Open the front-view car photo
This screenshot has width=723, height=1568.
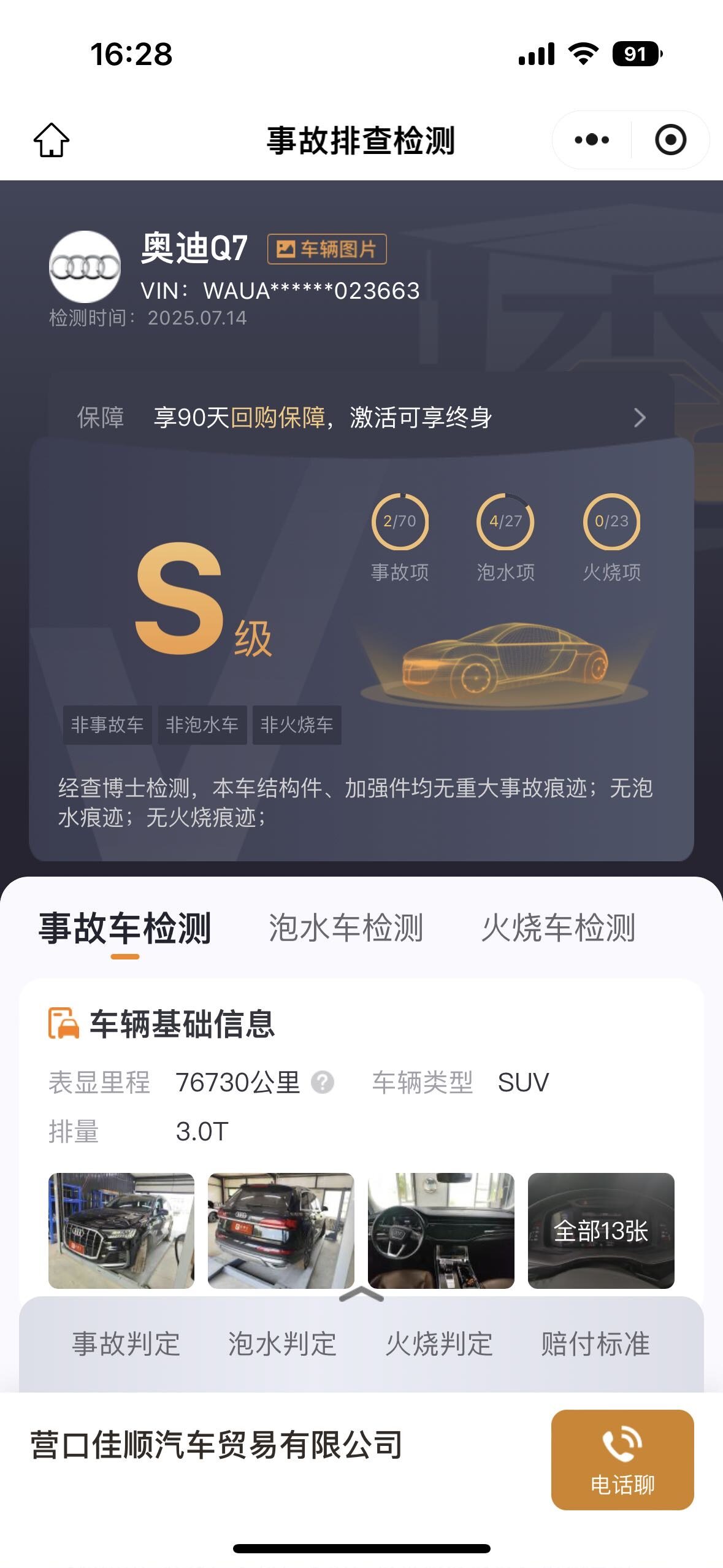point(121,1231)
